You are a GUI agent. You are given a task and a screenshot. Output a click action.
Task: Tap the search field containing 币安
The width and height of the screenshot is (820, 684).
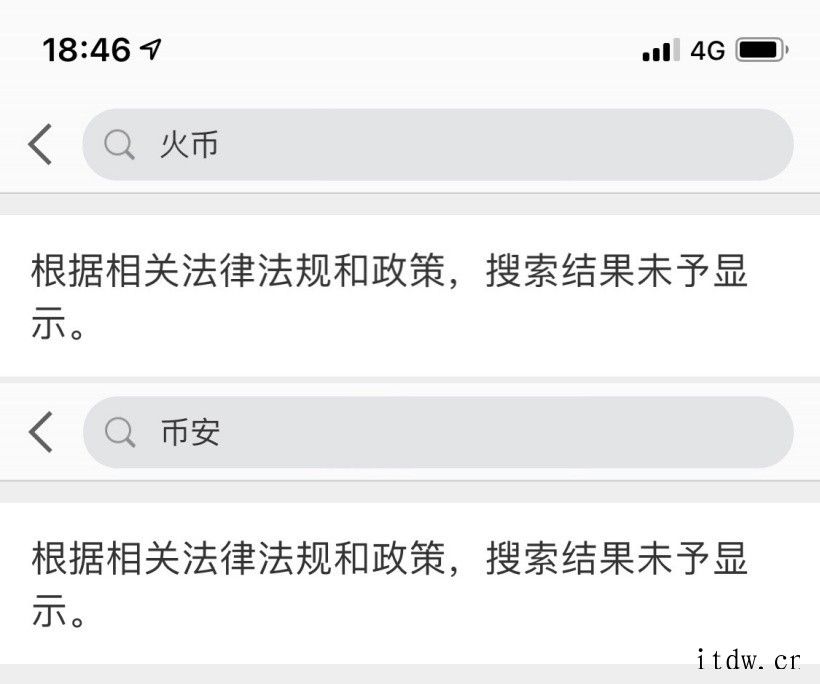coord(437,433)
